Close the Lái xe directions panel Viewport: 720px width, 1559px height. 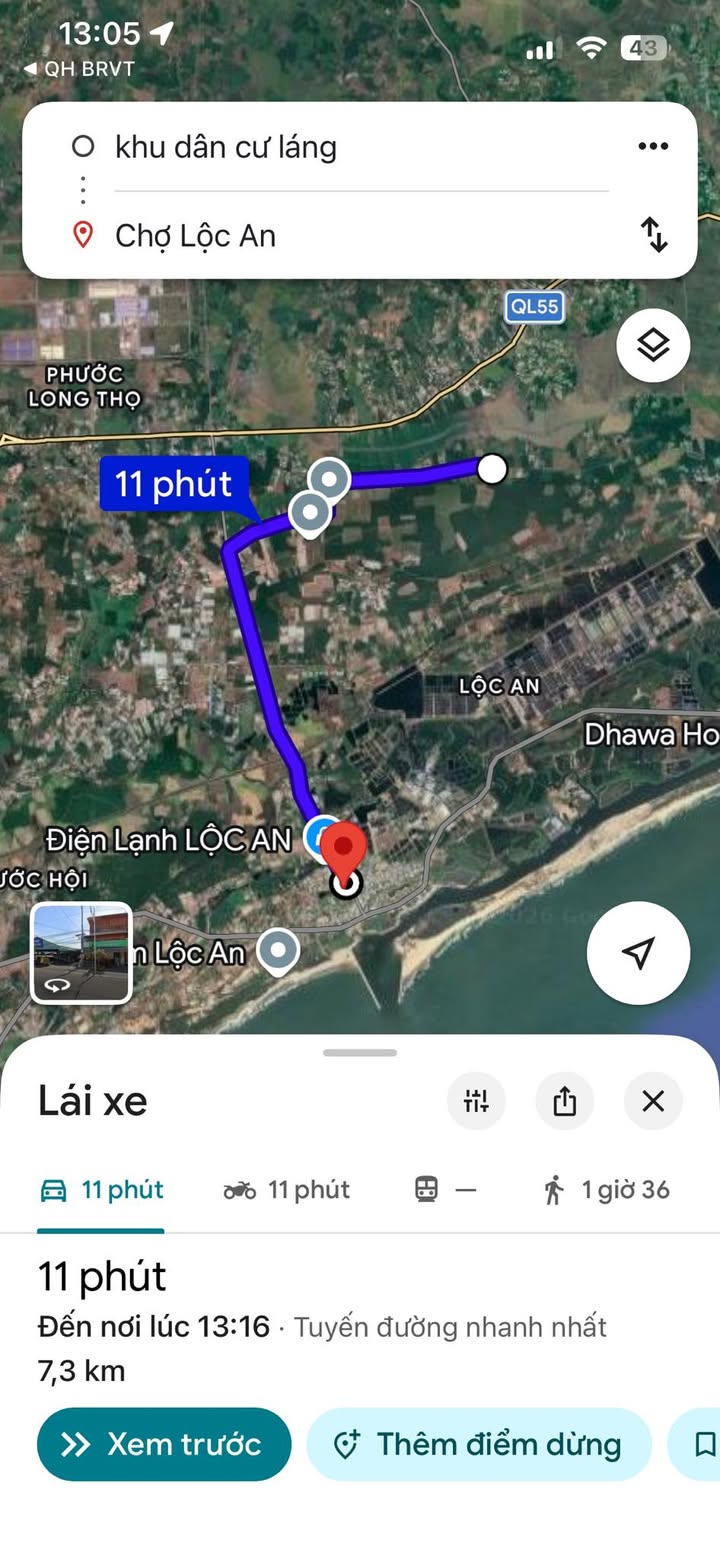click(653, 1101)
